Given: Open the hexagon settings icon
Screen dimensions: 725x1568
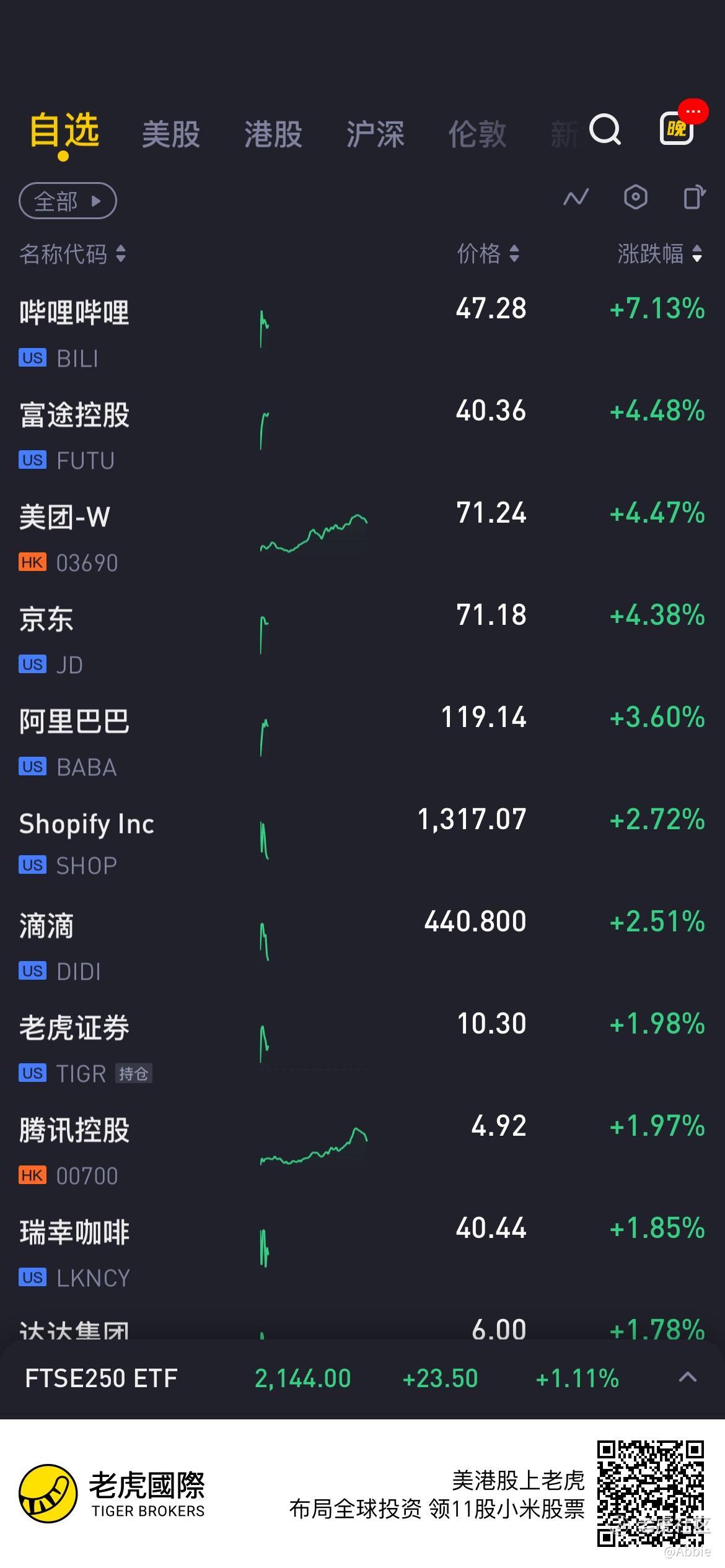Looking at the screenshot, I should click(x=635, y=198).
